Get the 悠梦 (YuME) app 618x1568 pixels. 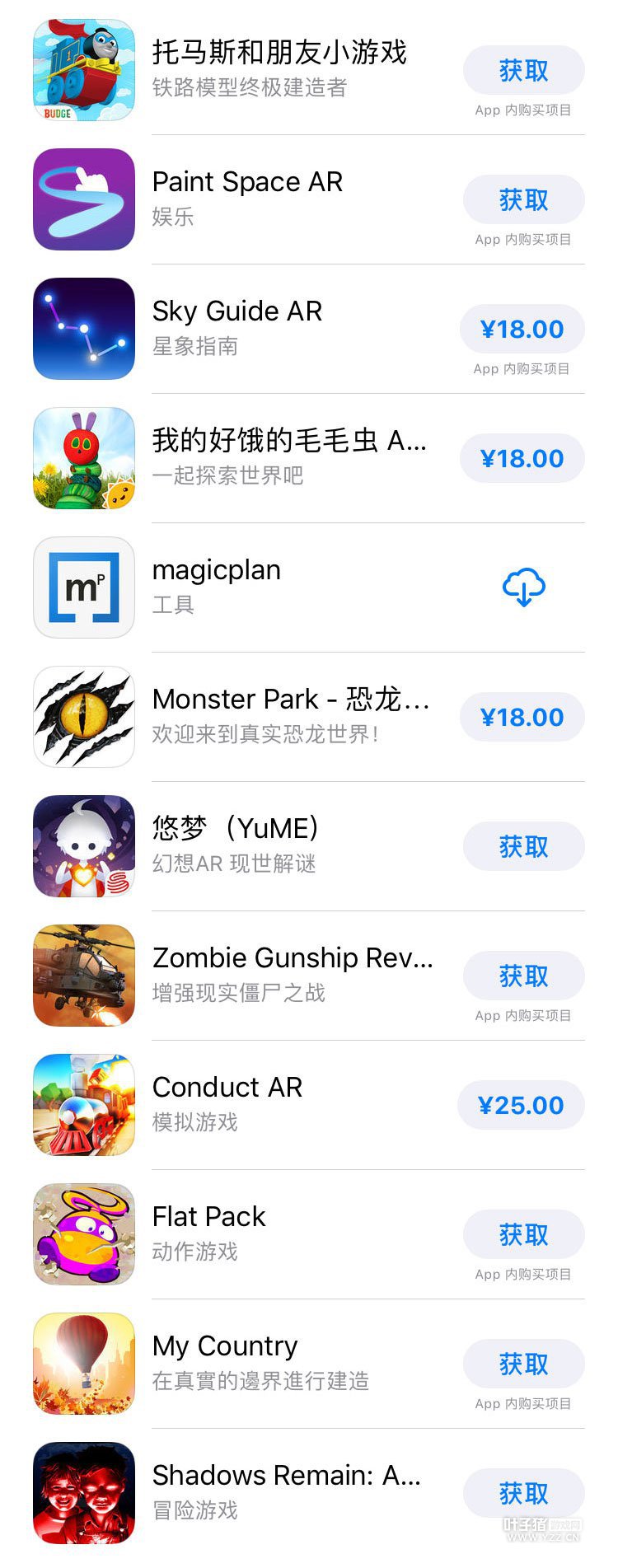[x=523, y=847]
